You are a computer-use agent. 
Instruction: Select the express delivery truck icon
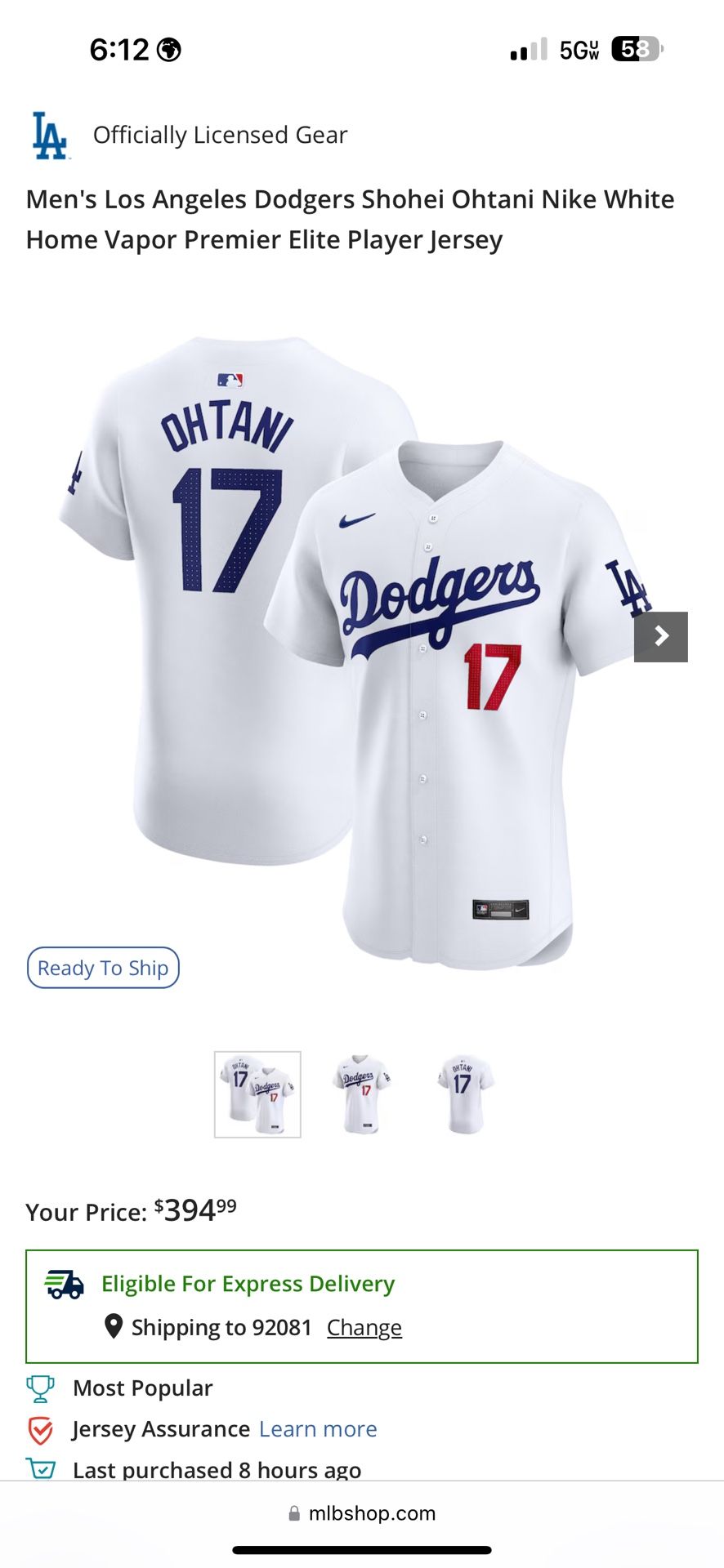click(65, 1283)
